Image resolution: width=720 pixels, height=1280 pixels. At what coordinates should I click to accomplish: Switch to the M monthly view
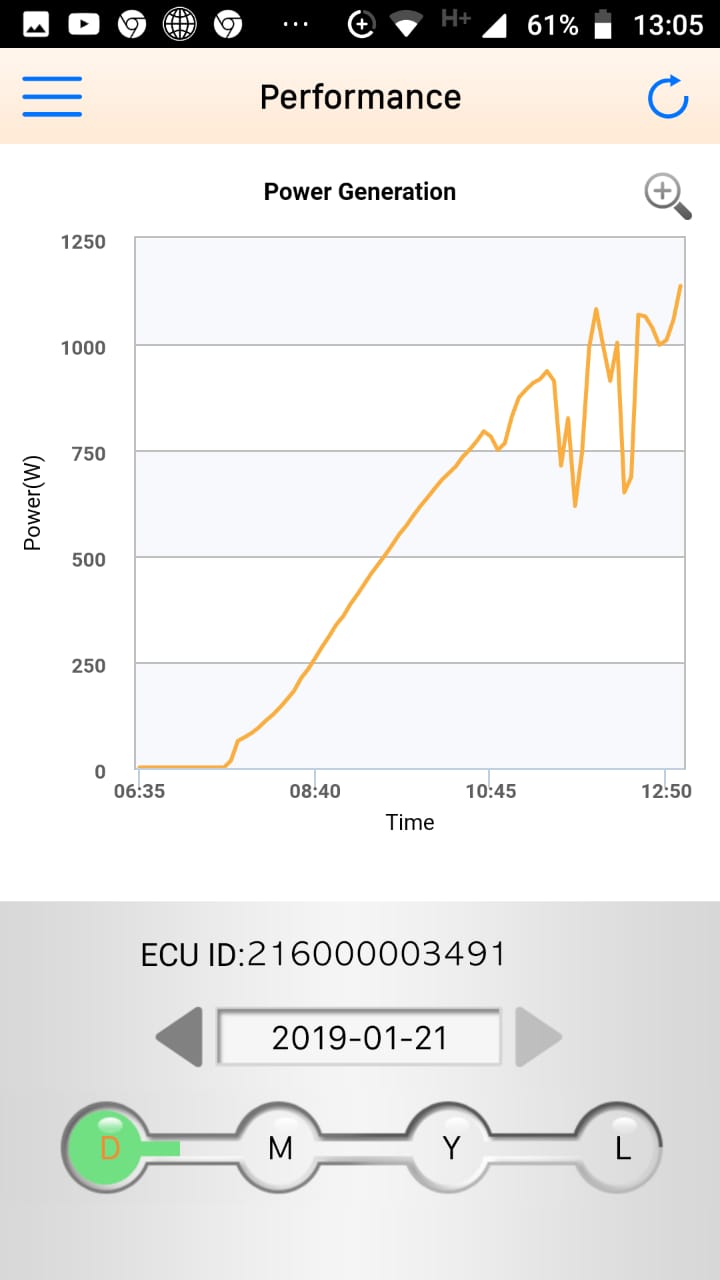(281, 1148)
